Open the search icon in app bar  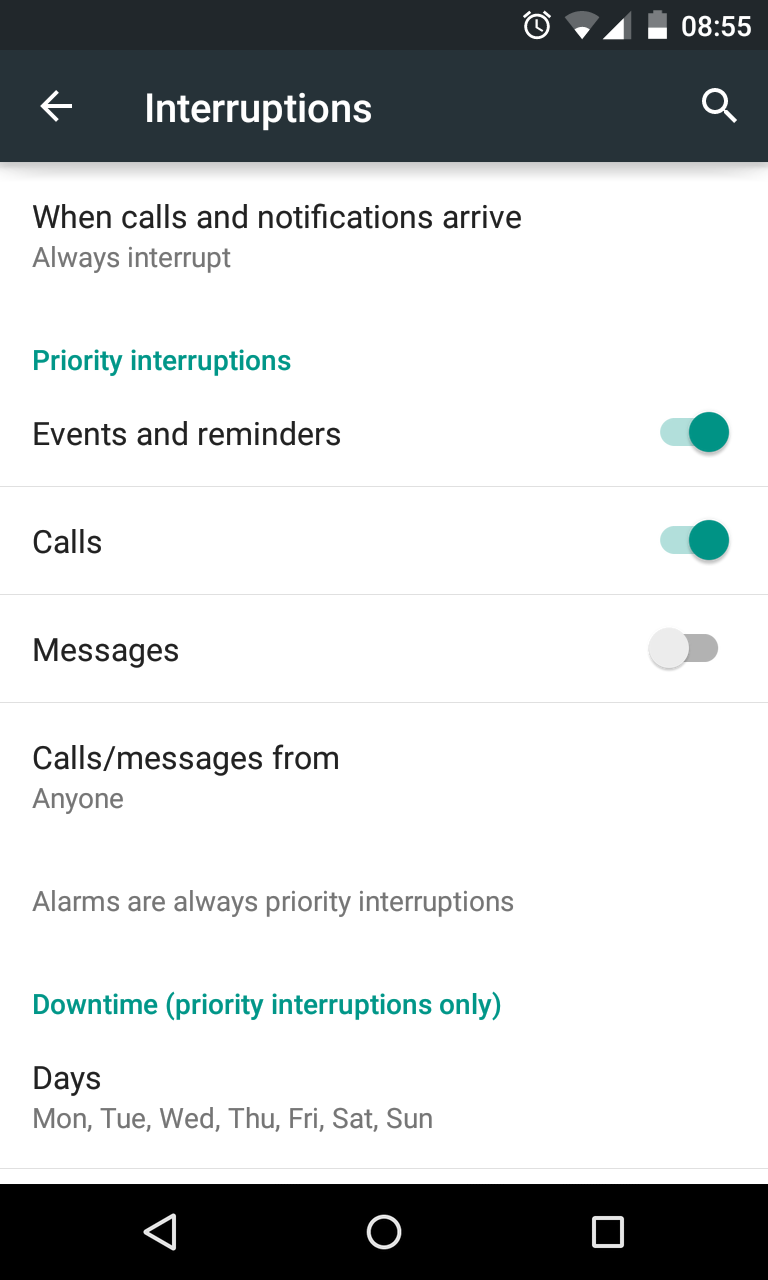pos(719,106)
